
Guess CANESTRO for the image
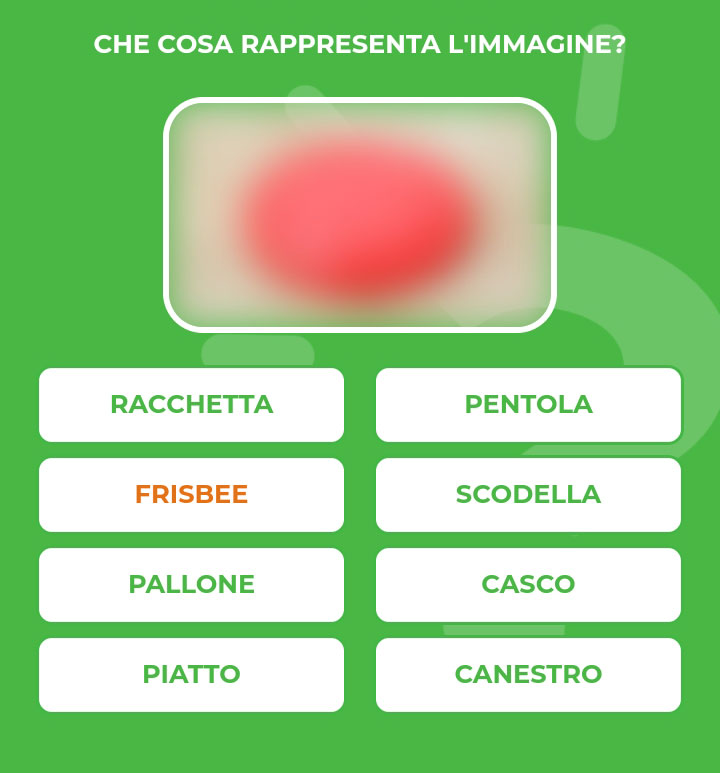[528, 675]
